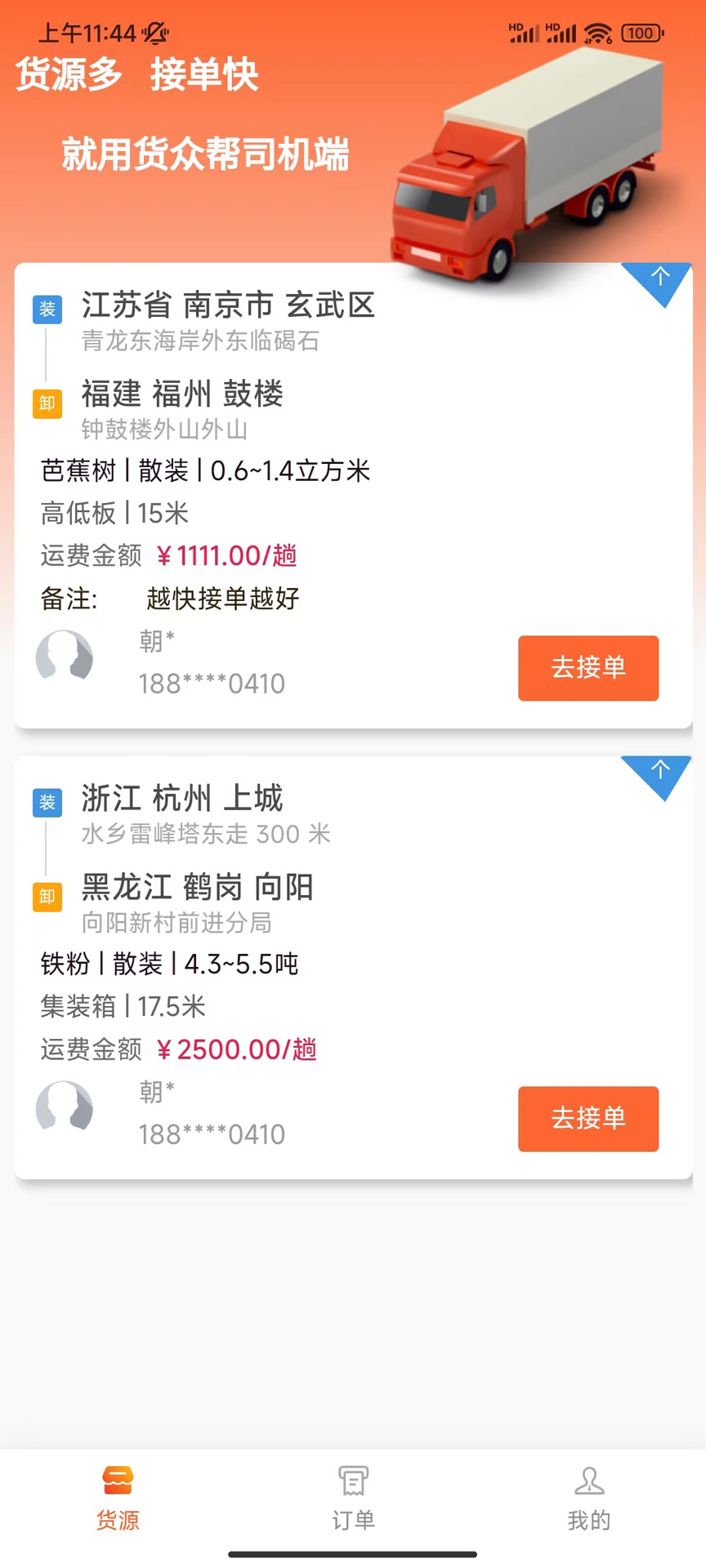Click the 装 loading badge on Nanjing card
Viewport: 706px width, 1568px height.
coord(47,310)
